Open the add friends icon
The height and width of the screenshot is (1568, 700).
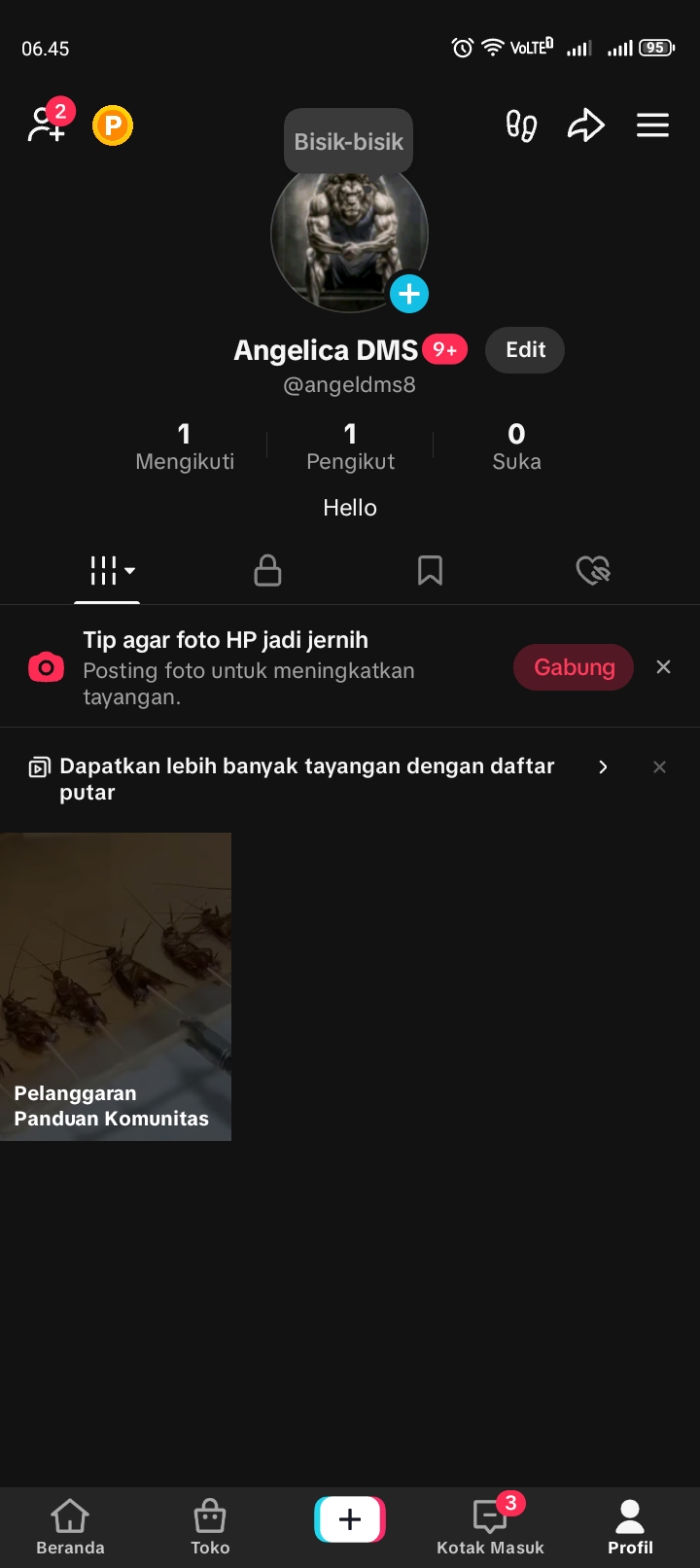47,125
